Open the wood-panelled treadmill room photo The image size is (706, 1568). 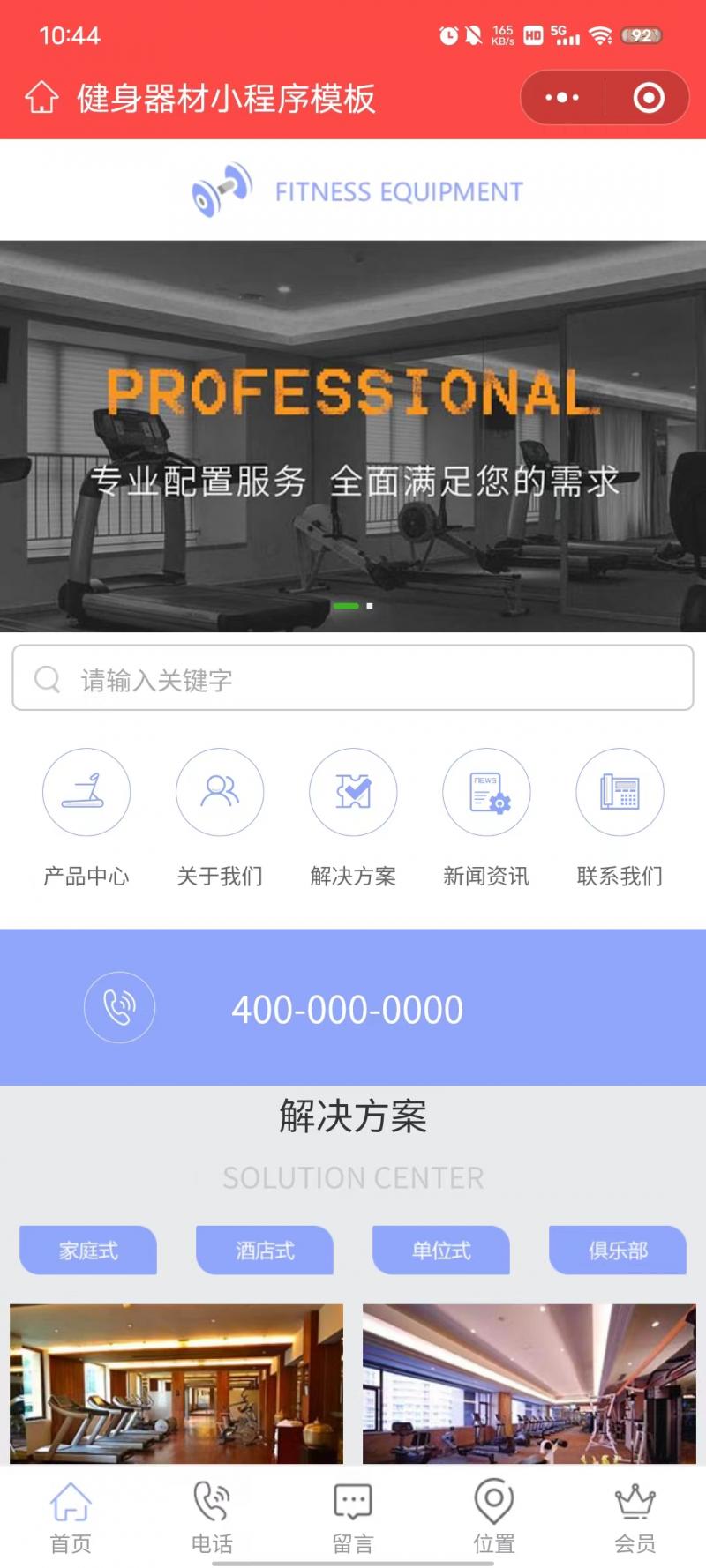[176, 1383]
